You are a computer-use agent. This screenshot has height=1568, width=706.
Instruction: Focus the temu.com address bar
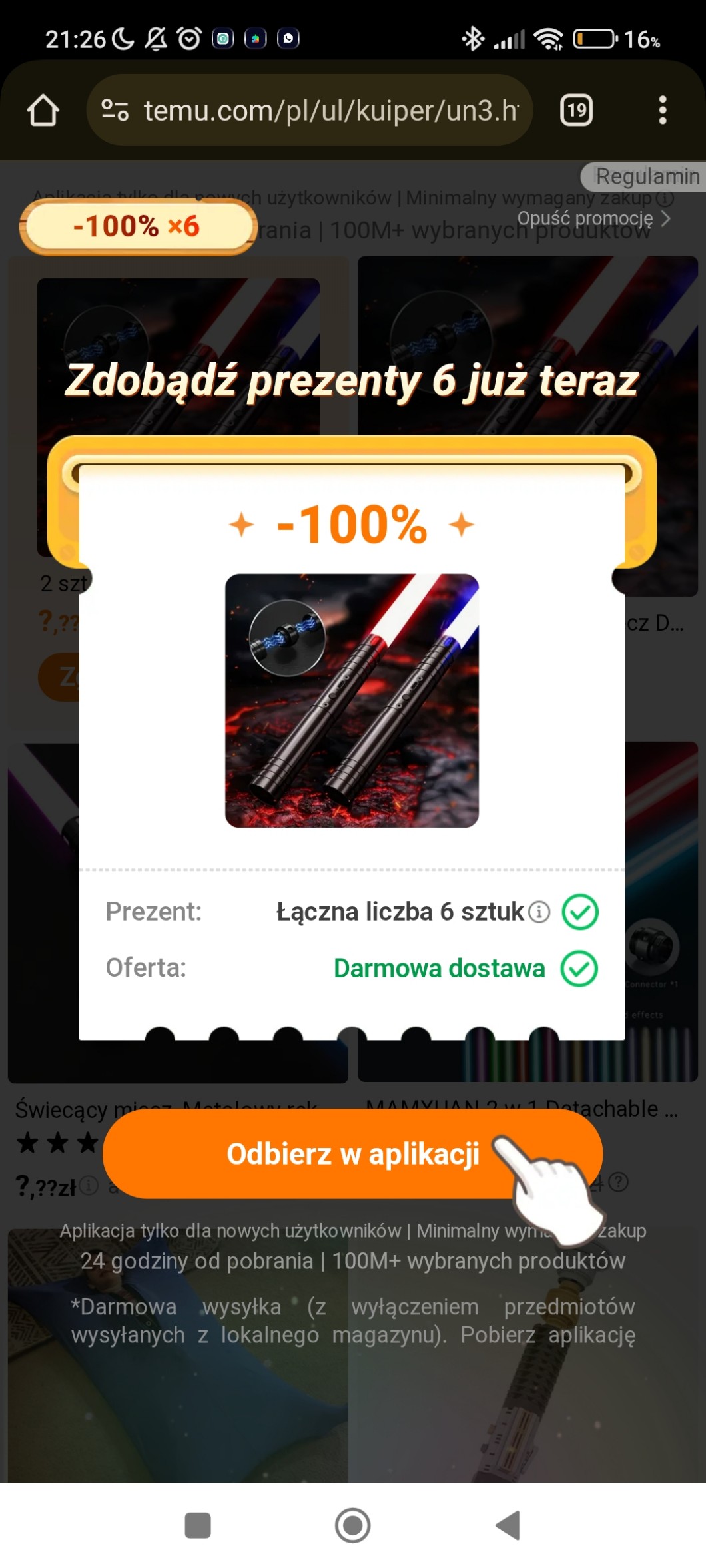pyautogui.click(x=330, y=110)
